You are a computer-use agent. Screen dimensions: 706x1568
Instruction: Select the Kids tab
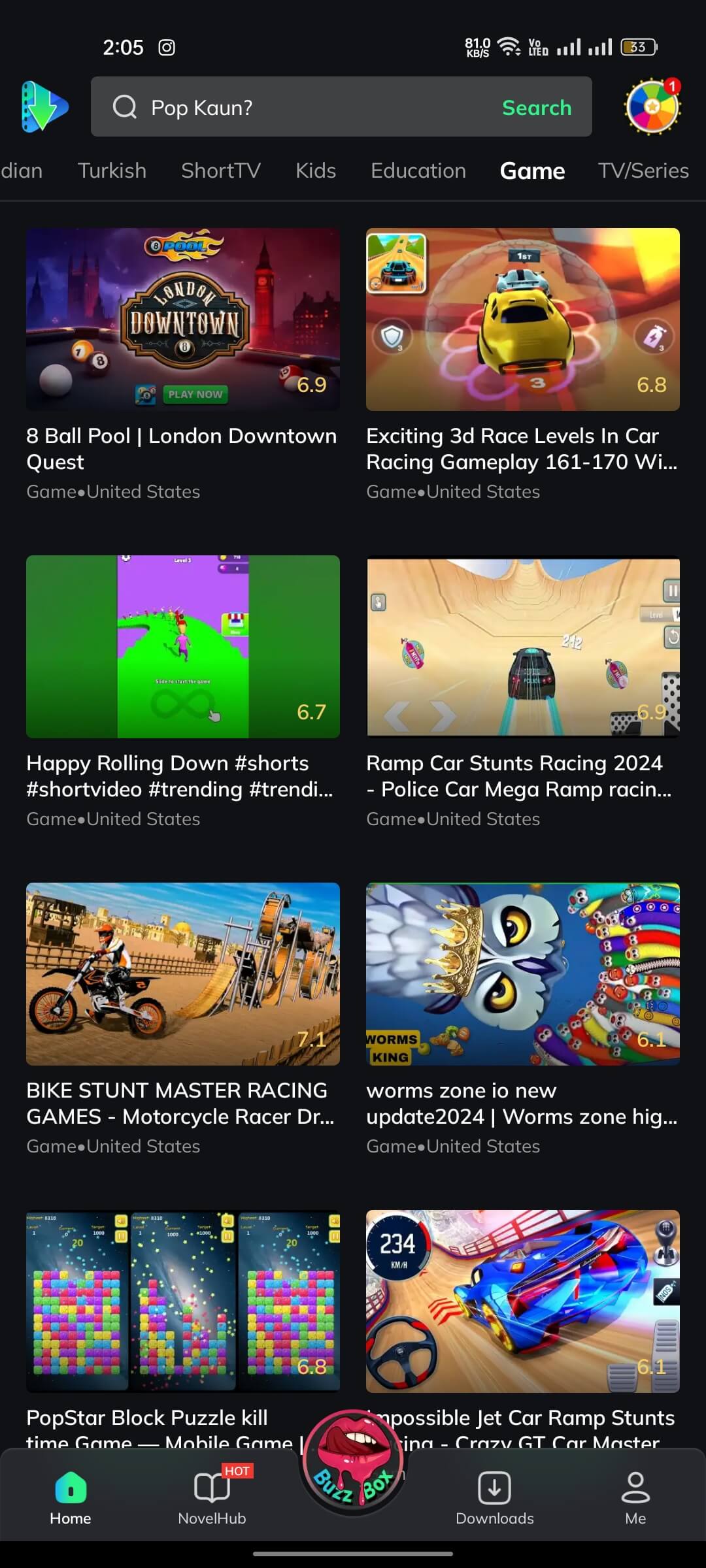[316, 171]
